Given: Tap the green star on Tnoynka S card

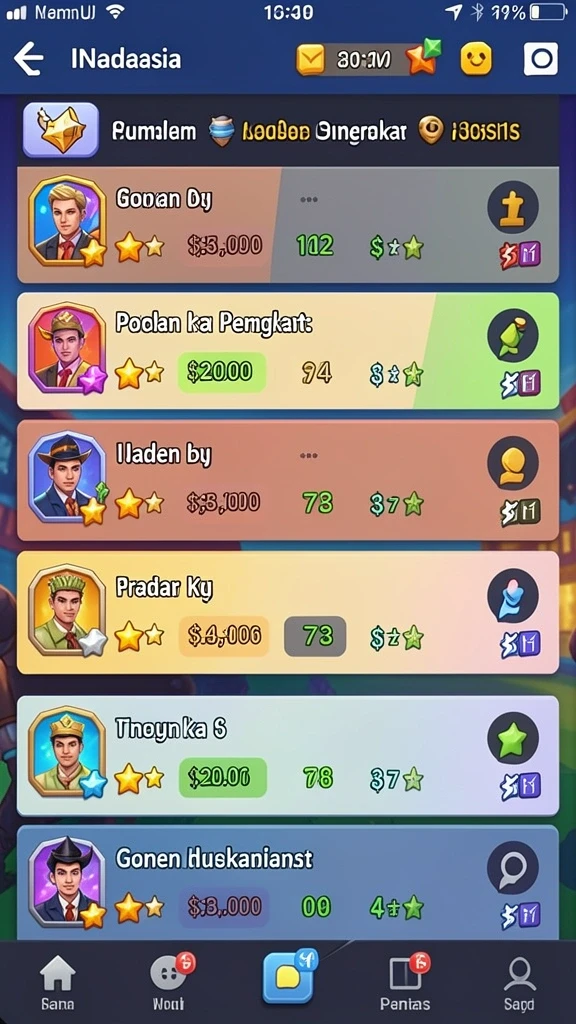Looking at the screenshot, I should pyautogui.click(x=513, y=739).
